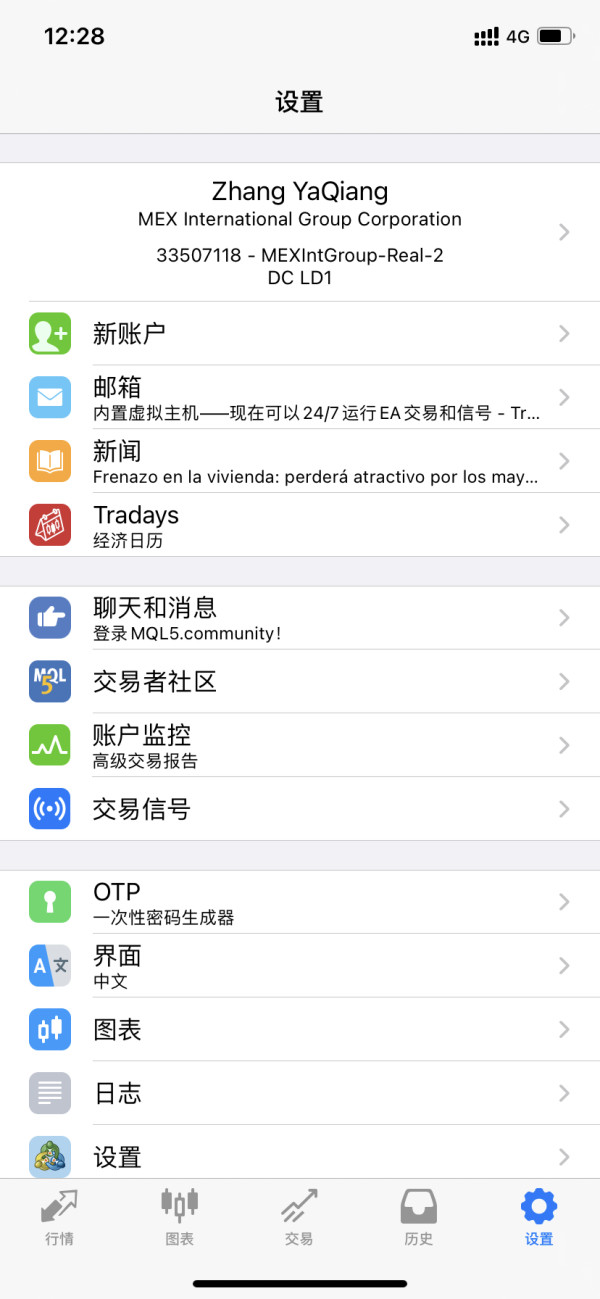Open 聊天和消息 chat and messages
Viewport: 600px width, 1299px height.
(x=300, y=618)
